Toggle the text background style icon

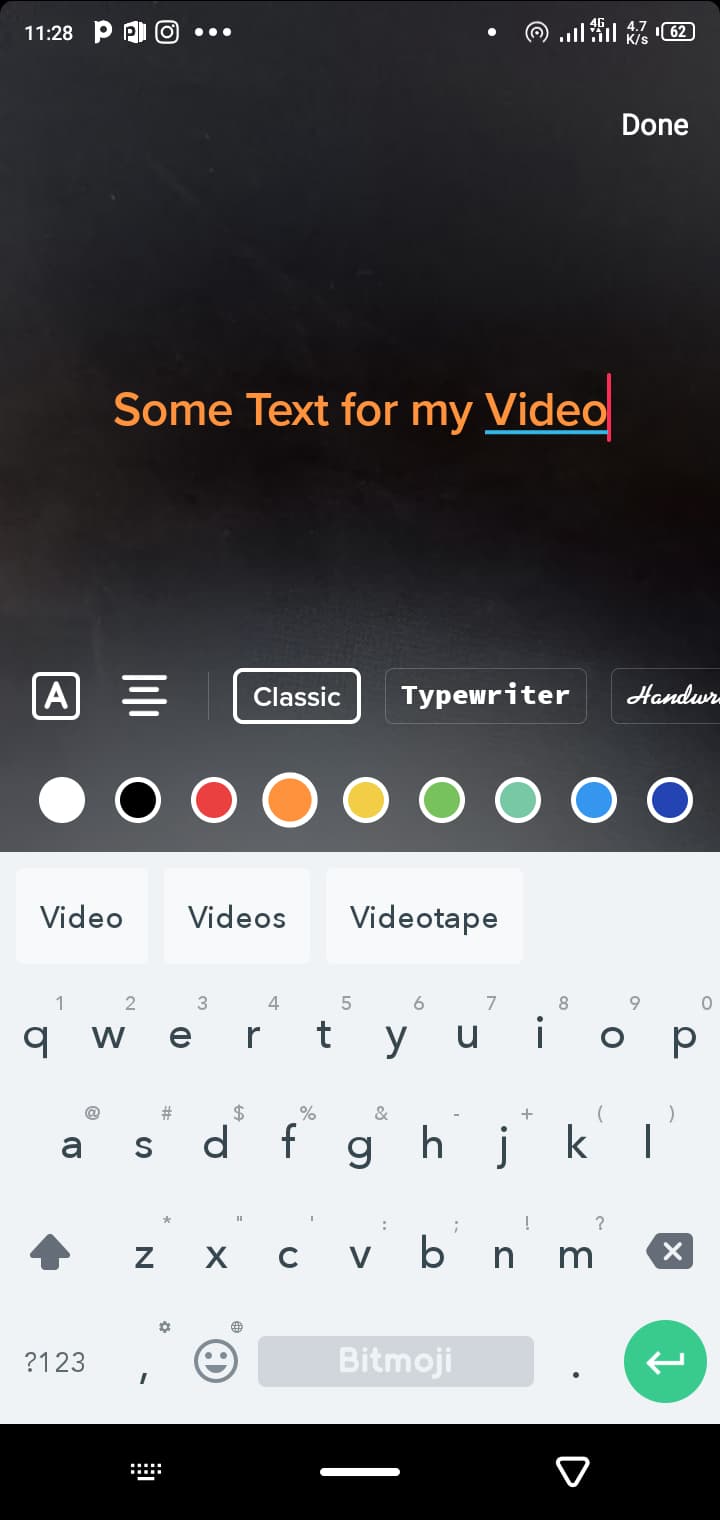[x=56, y=695]
